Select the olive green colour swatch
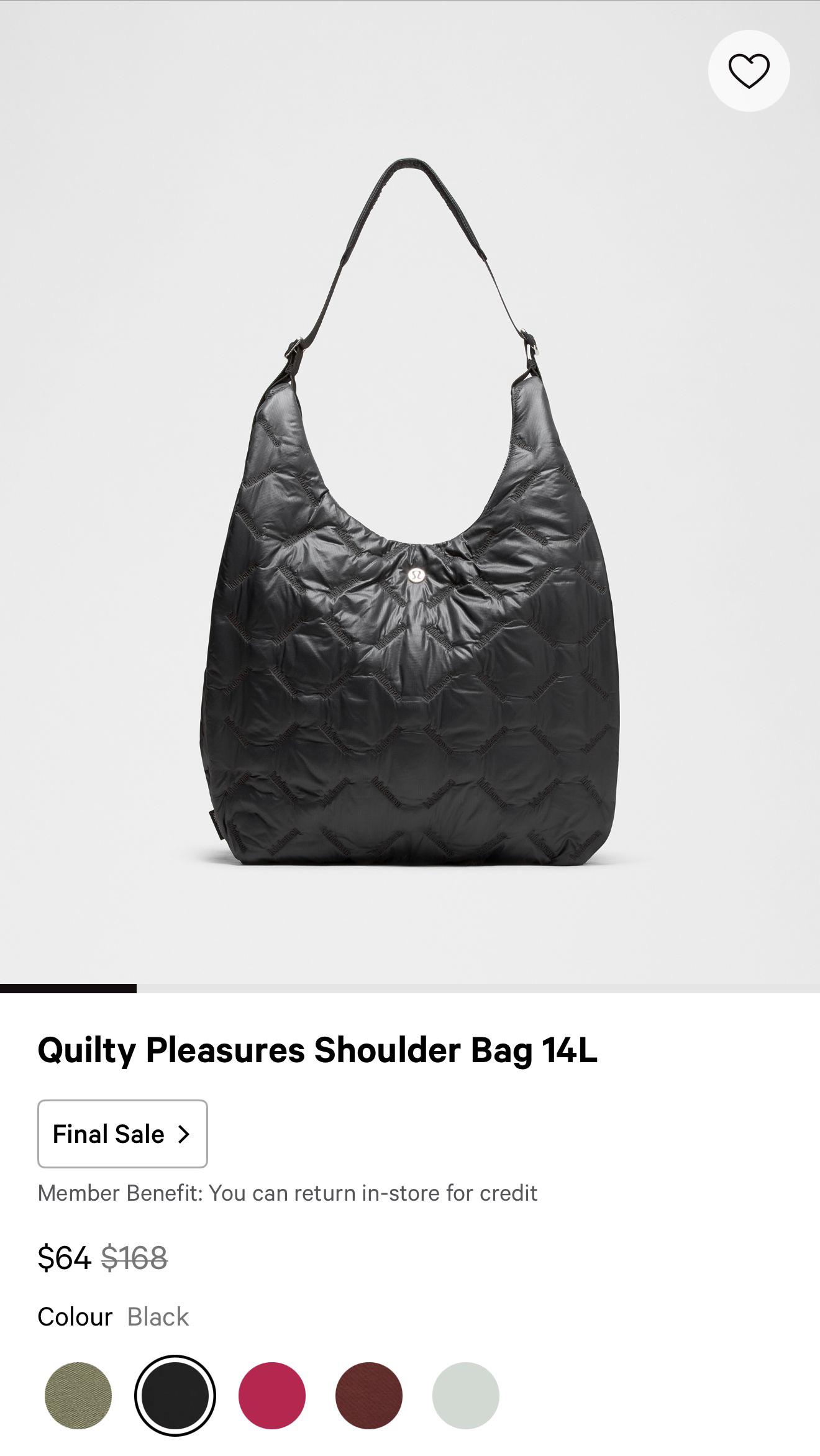This screenshot has width=820, height=1456. pos(78,1395)
